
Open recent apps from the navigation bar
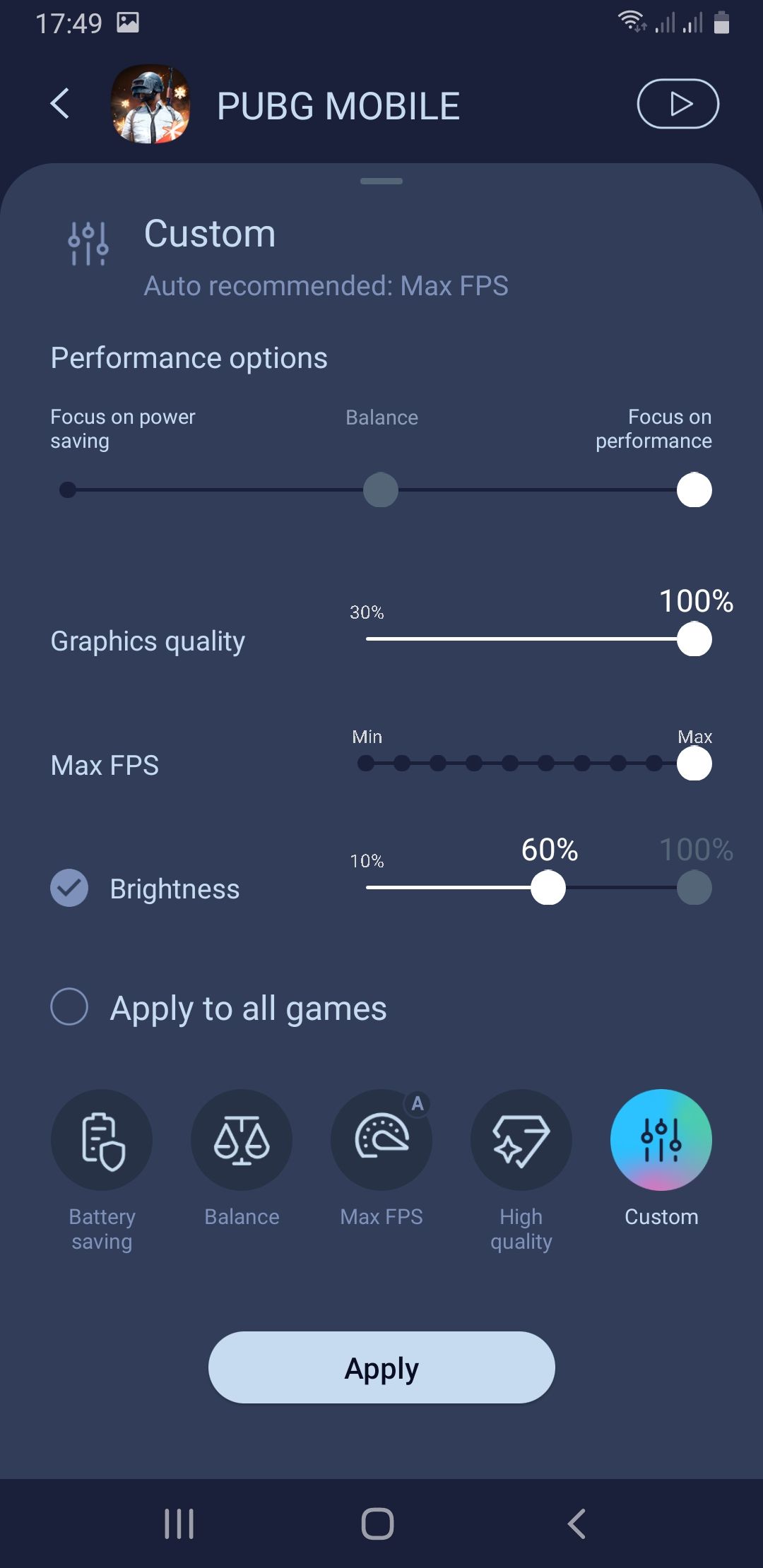pos(179,1524)
